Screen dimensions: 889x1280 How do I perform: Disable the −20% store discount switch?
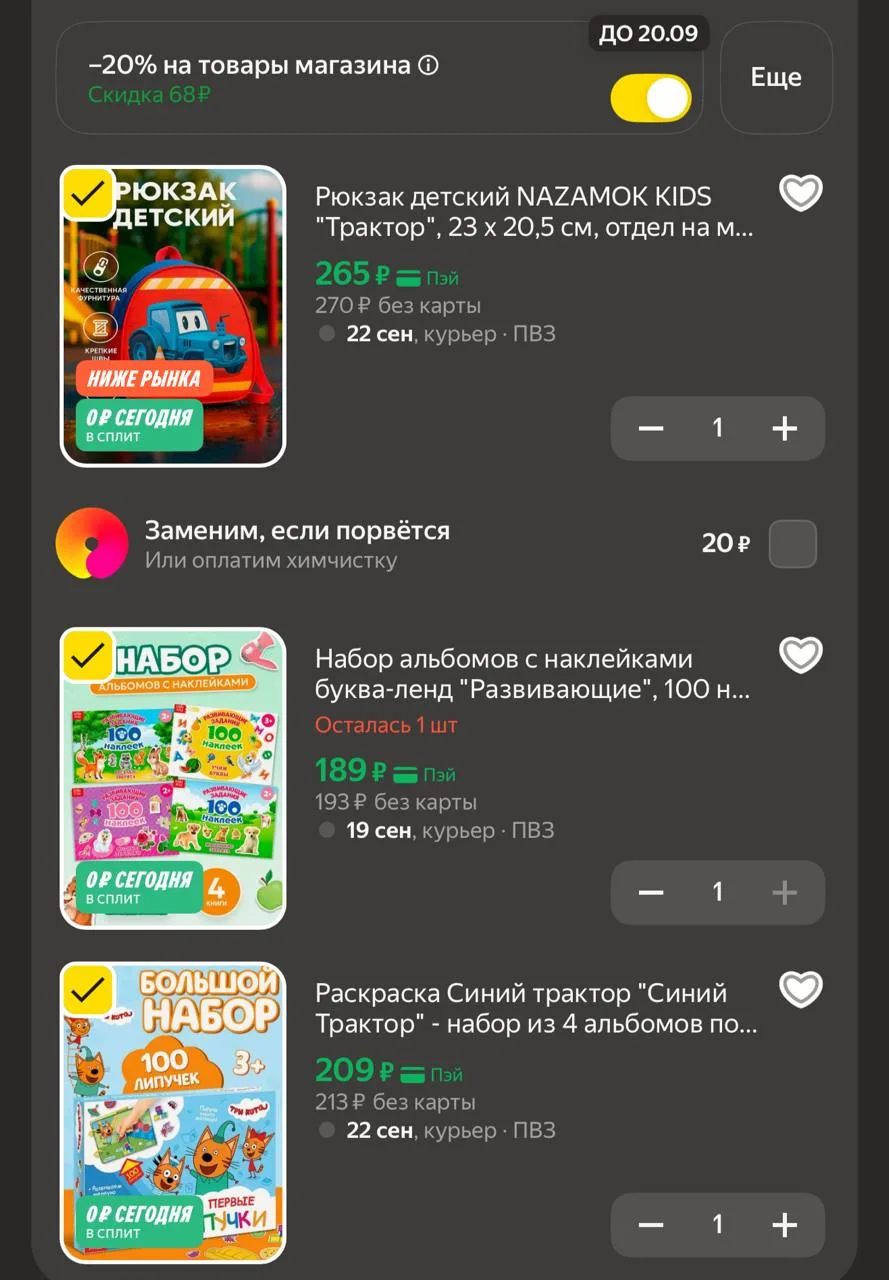pyautogui.click(x=651, y=99)
